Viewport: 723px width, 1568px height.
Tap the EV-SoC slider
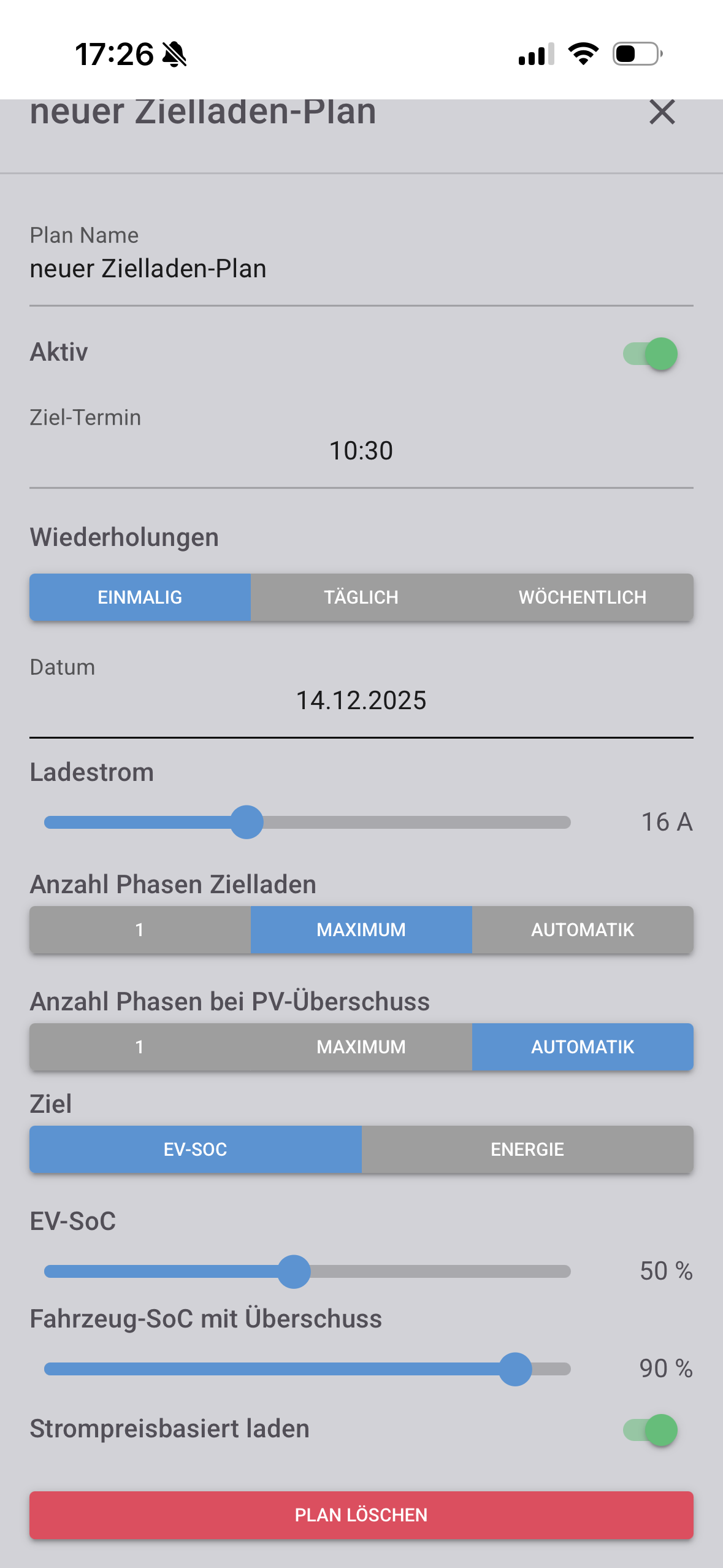coord(294,1271)
